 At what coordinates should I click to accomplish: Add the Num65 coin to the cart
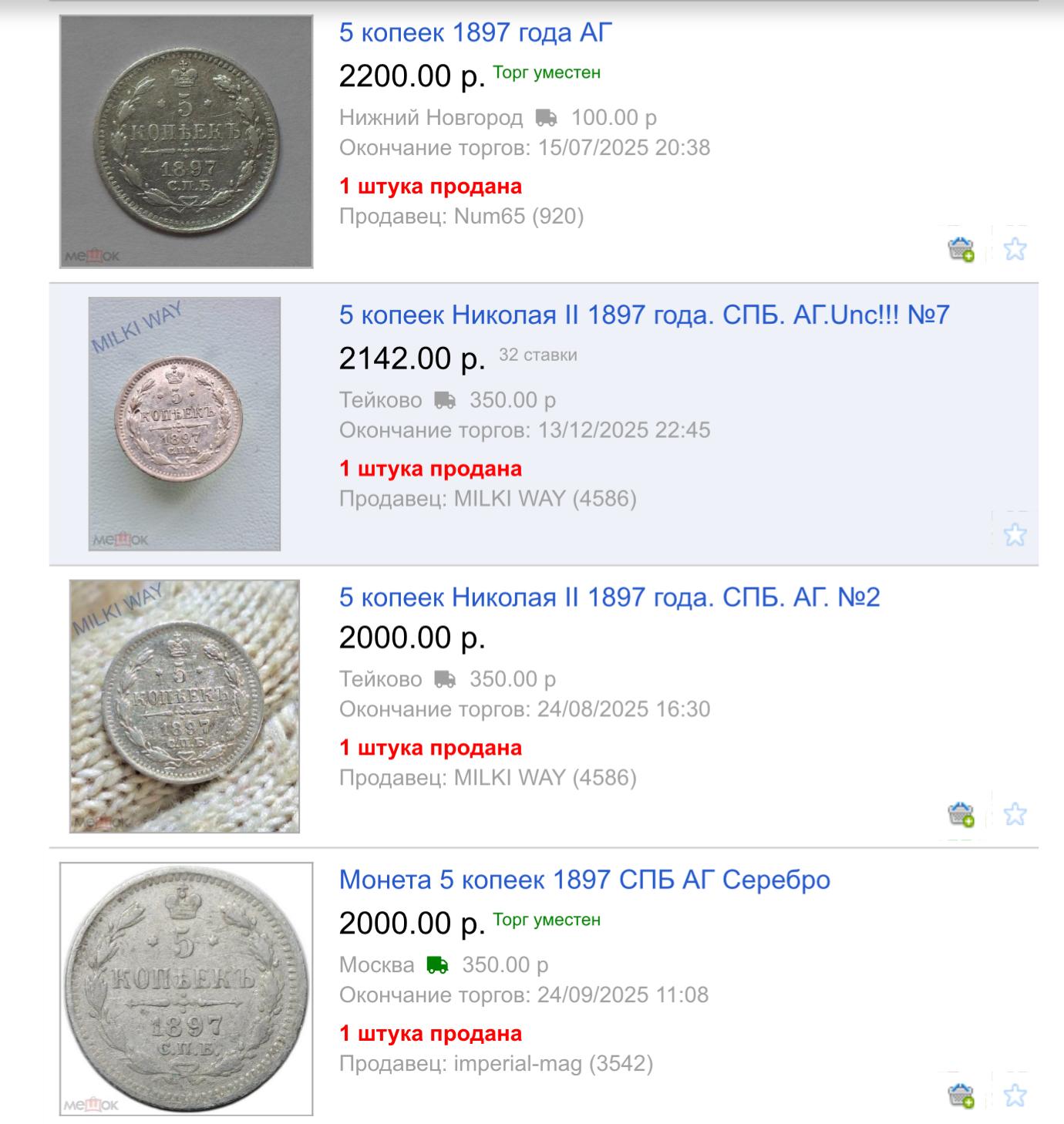(961, 249)
